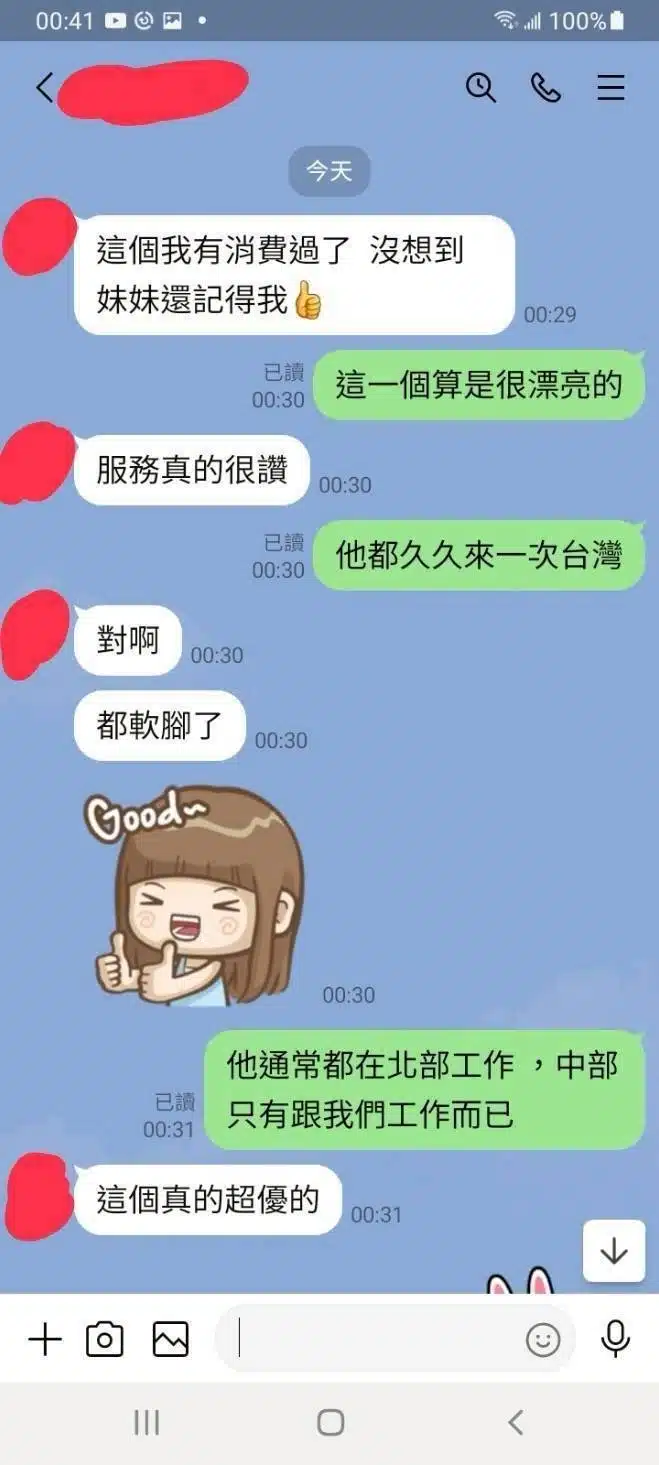Screen dimensions: 659x1465
Task: Tap the Android home button
Action: click(330, 1423)
